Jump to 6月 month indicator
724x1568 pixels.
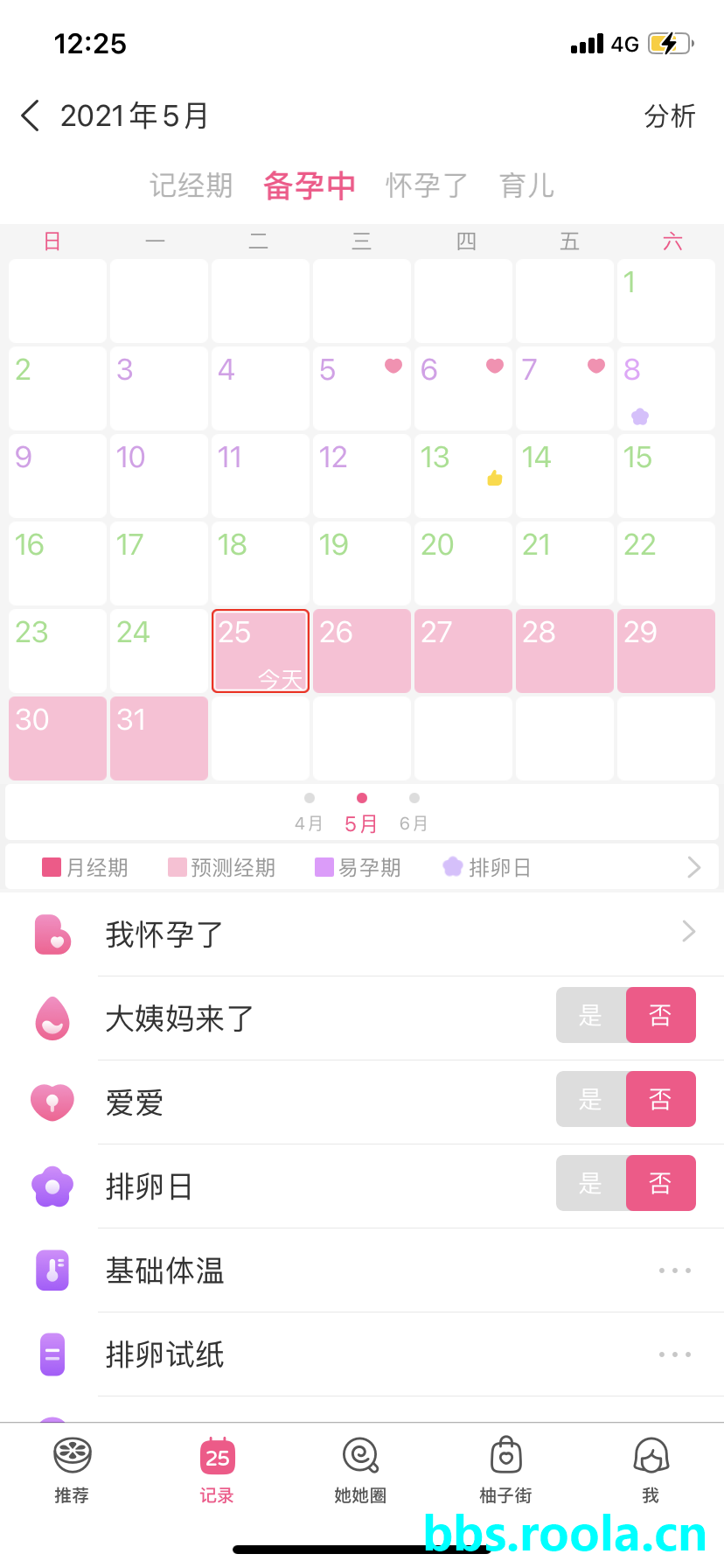click(x=414, y=814)
